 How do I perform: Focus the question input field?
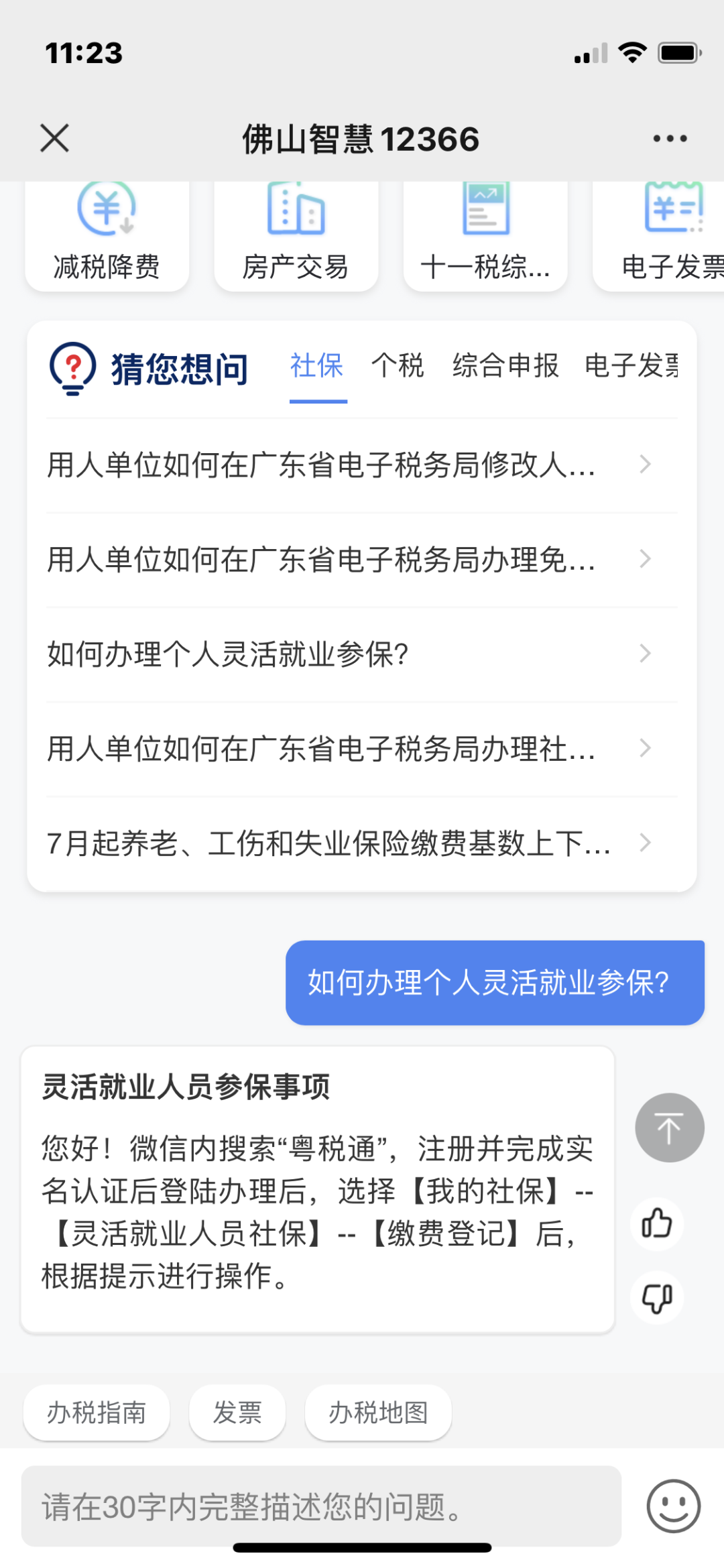(x=321, y=1506)
